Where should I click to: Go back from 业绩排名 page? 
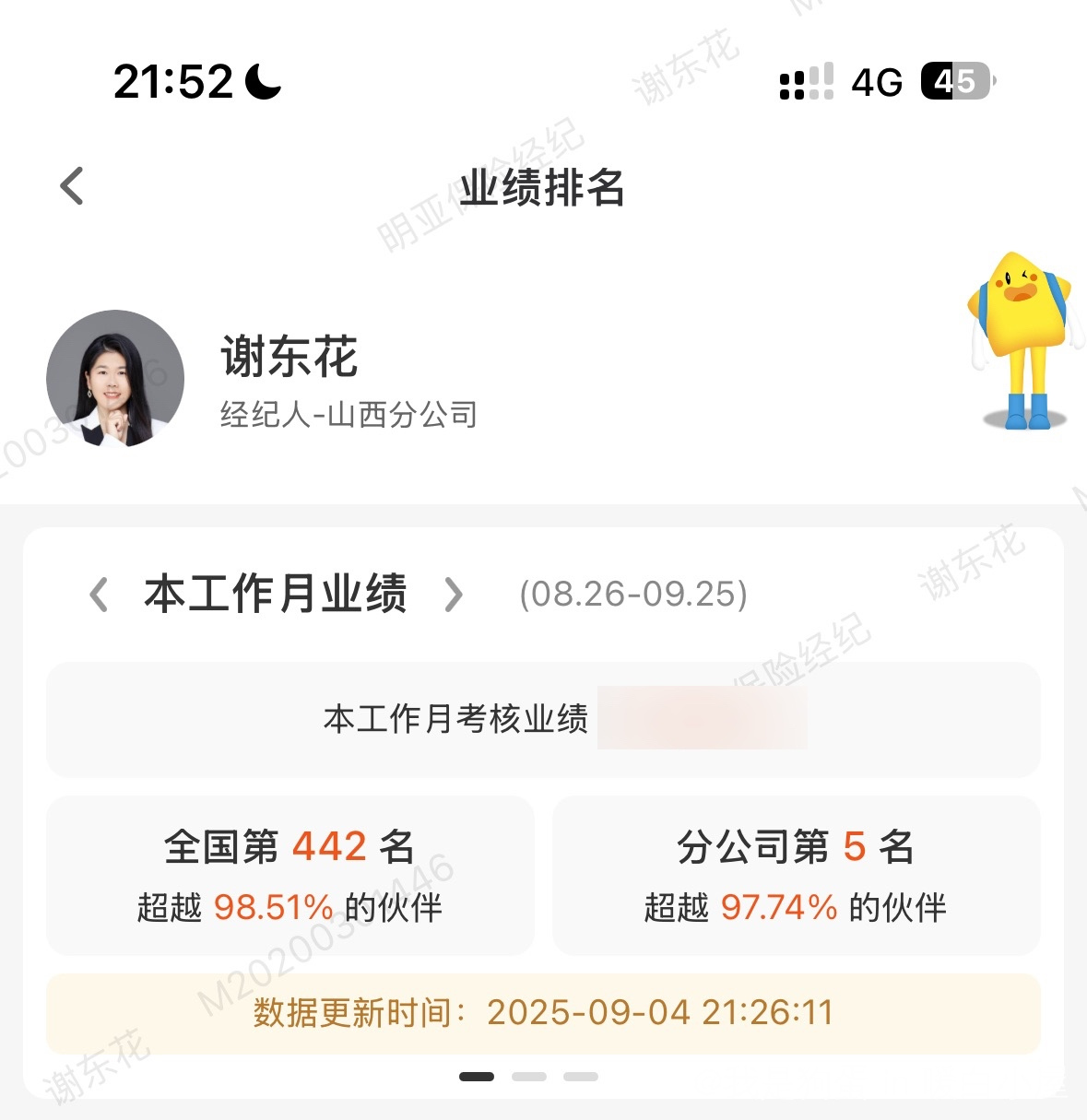pos(72,186)
